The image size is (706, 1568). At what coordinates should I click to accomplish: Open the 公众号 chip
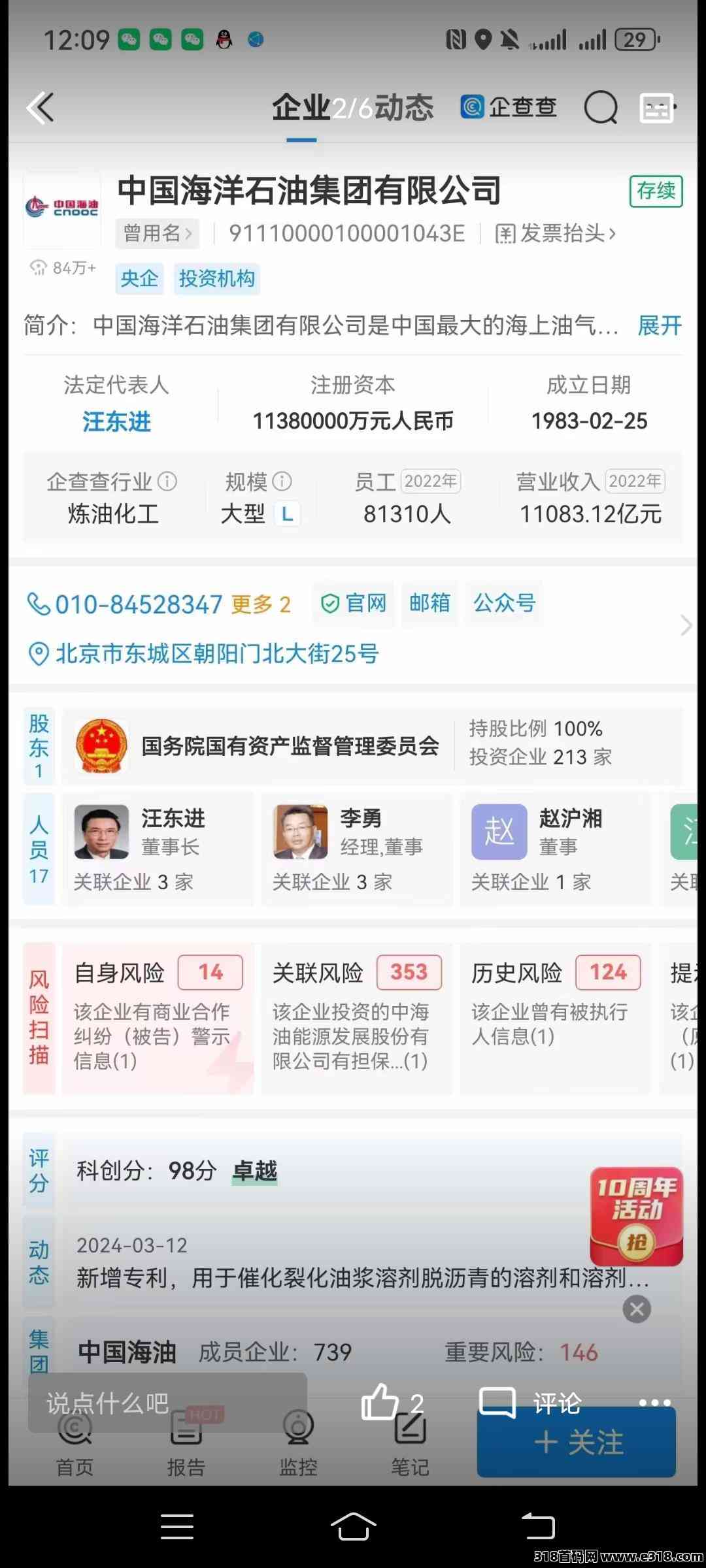point(504,603)
